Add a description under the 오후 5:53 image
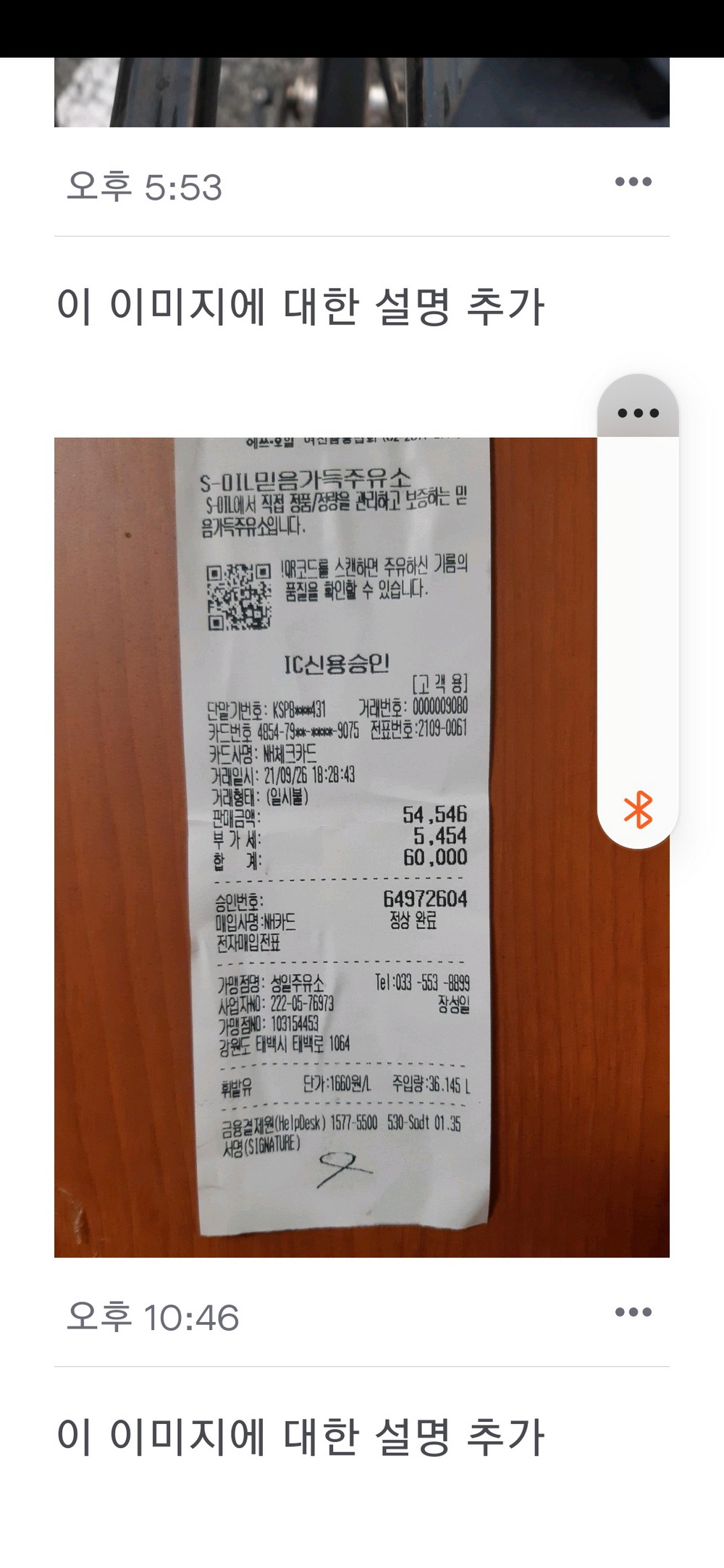The image size is (724, 1568). [x=300, y=306]
